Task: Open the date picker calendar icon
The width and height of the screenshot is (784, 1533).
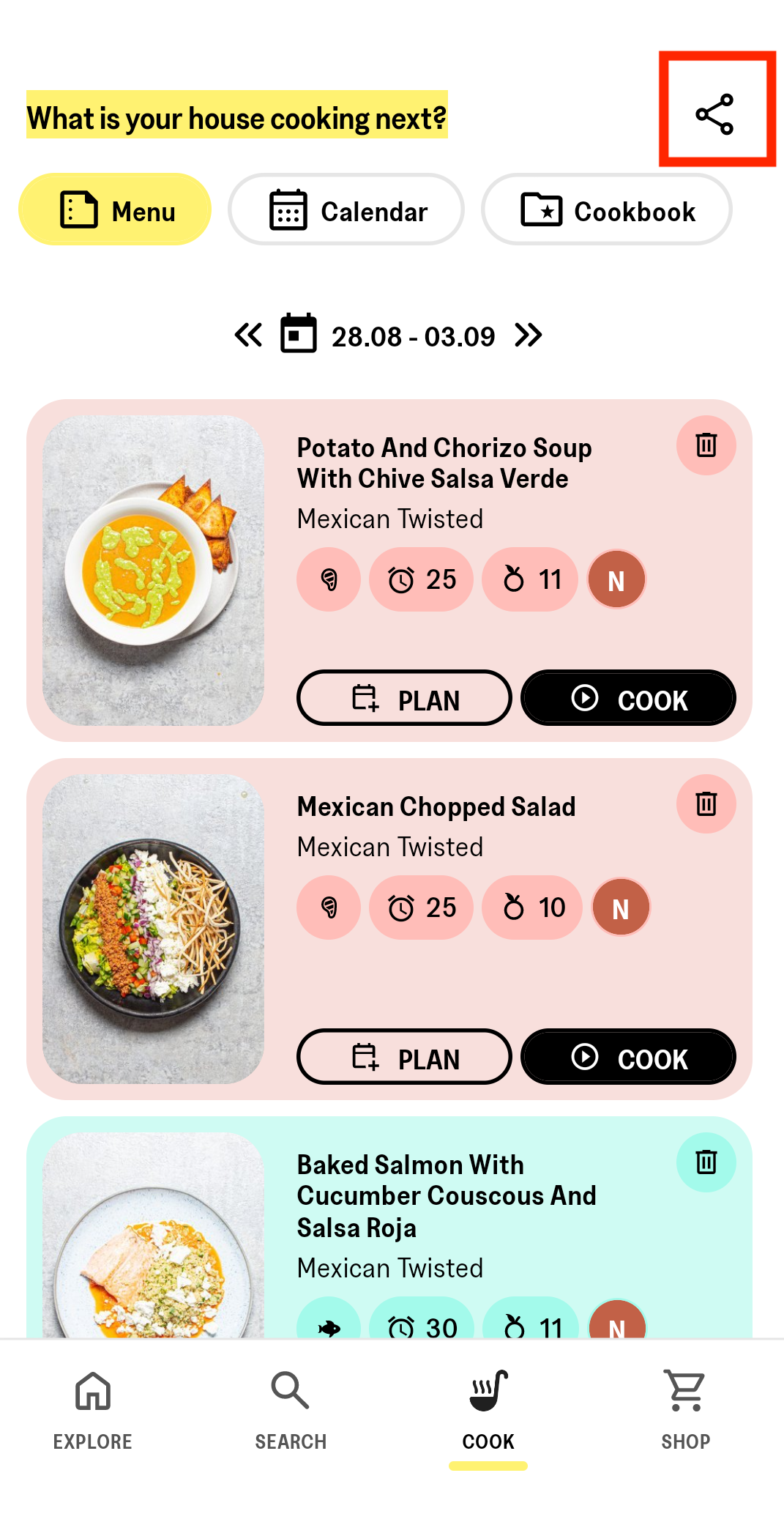Action: pos(299,334)
